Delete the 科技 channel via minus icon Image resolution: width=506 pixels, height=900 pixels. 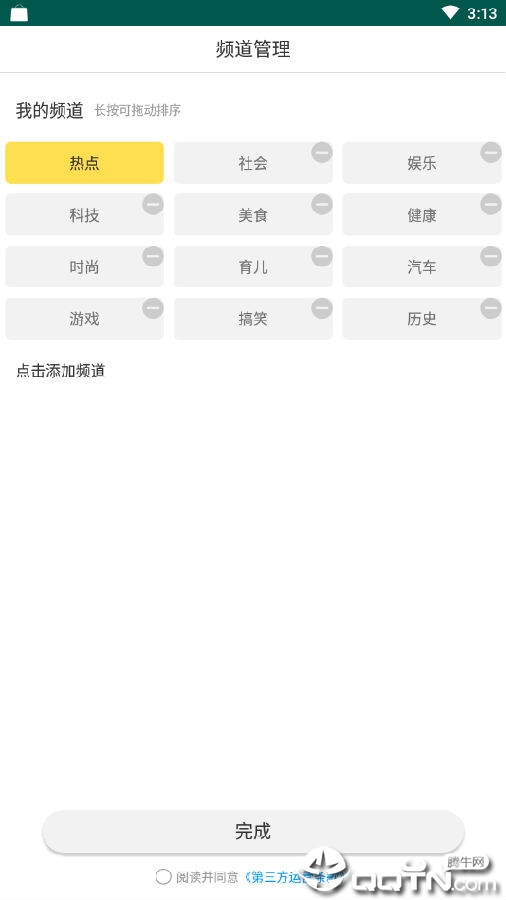tap(153, 204)
